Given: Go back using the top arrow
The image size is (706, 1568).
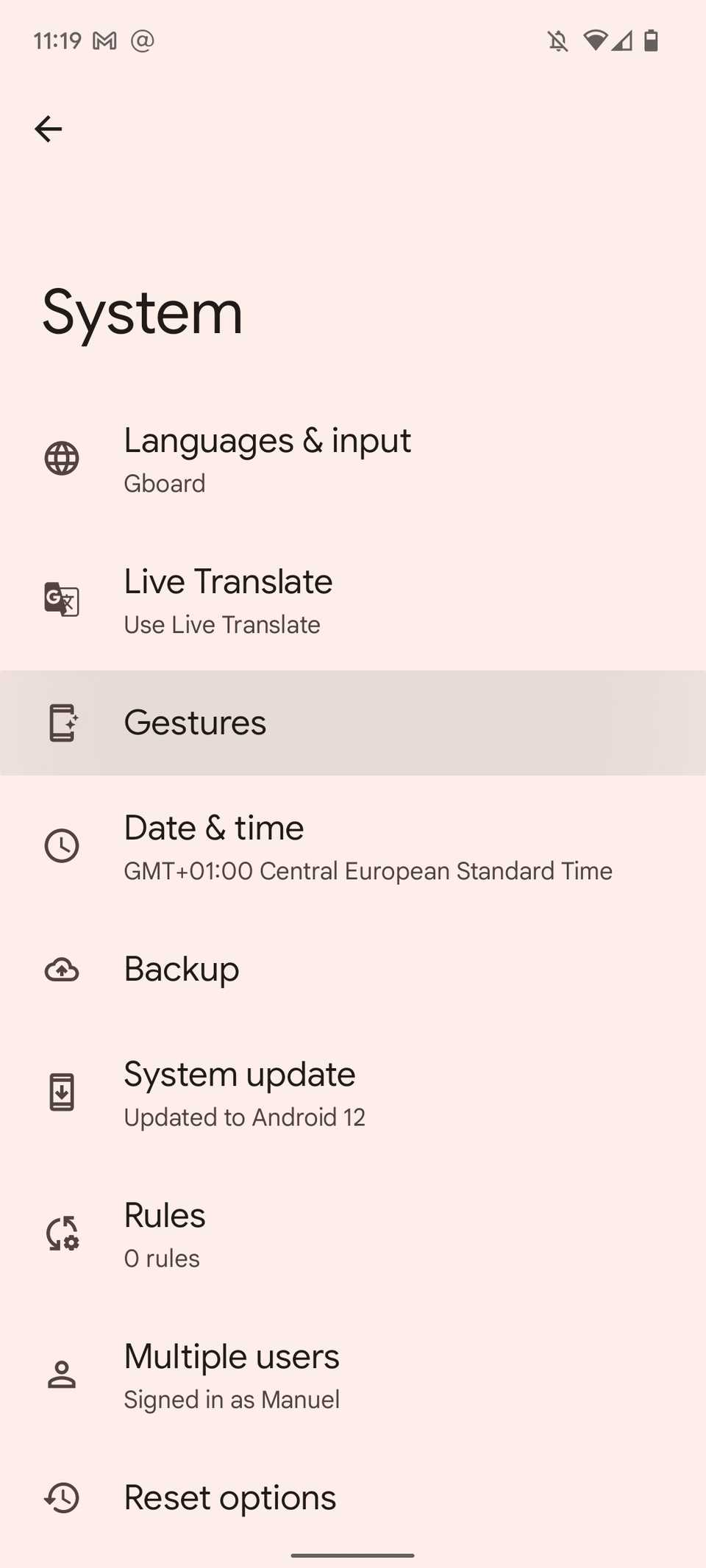Looking at the screenshot, I should coord(49,129).
